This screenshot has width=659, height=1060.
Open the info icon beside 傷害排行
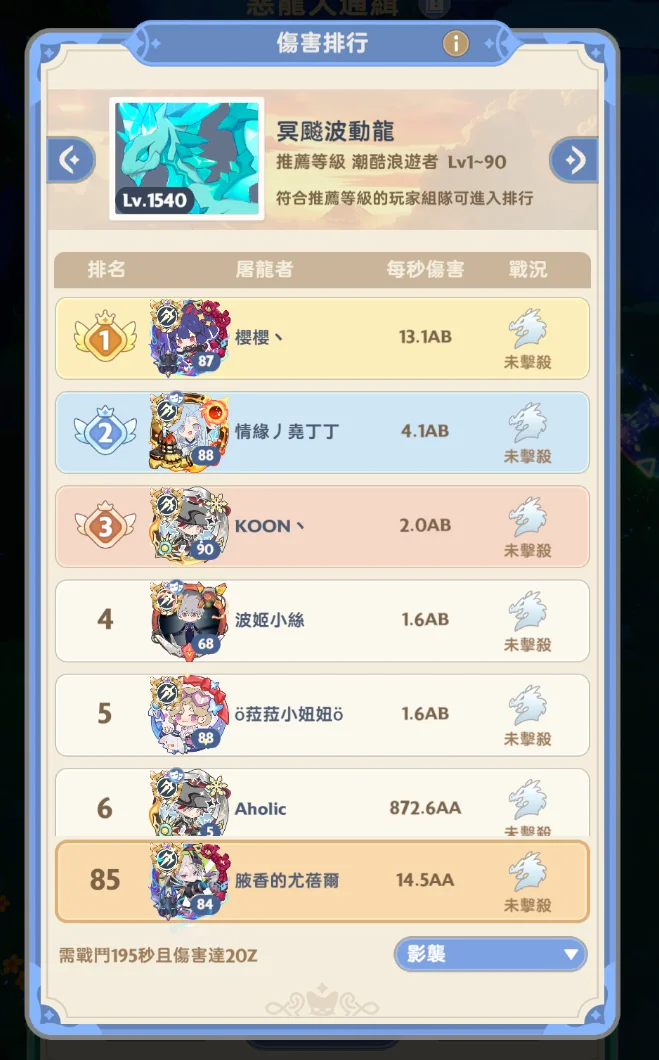click(x=455, y=43)
